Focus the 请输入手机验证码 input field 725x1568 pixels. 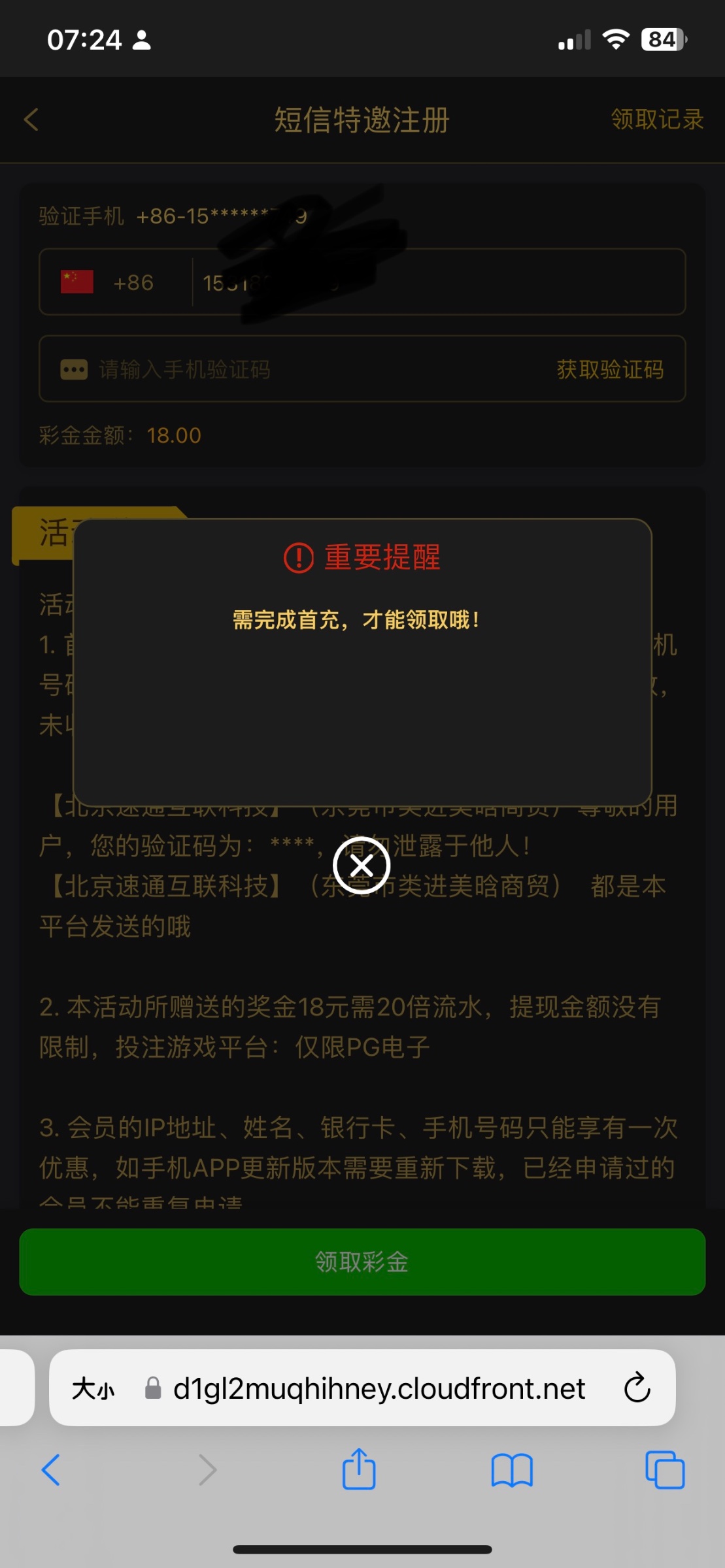coord(294,370)
